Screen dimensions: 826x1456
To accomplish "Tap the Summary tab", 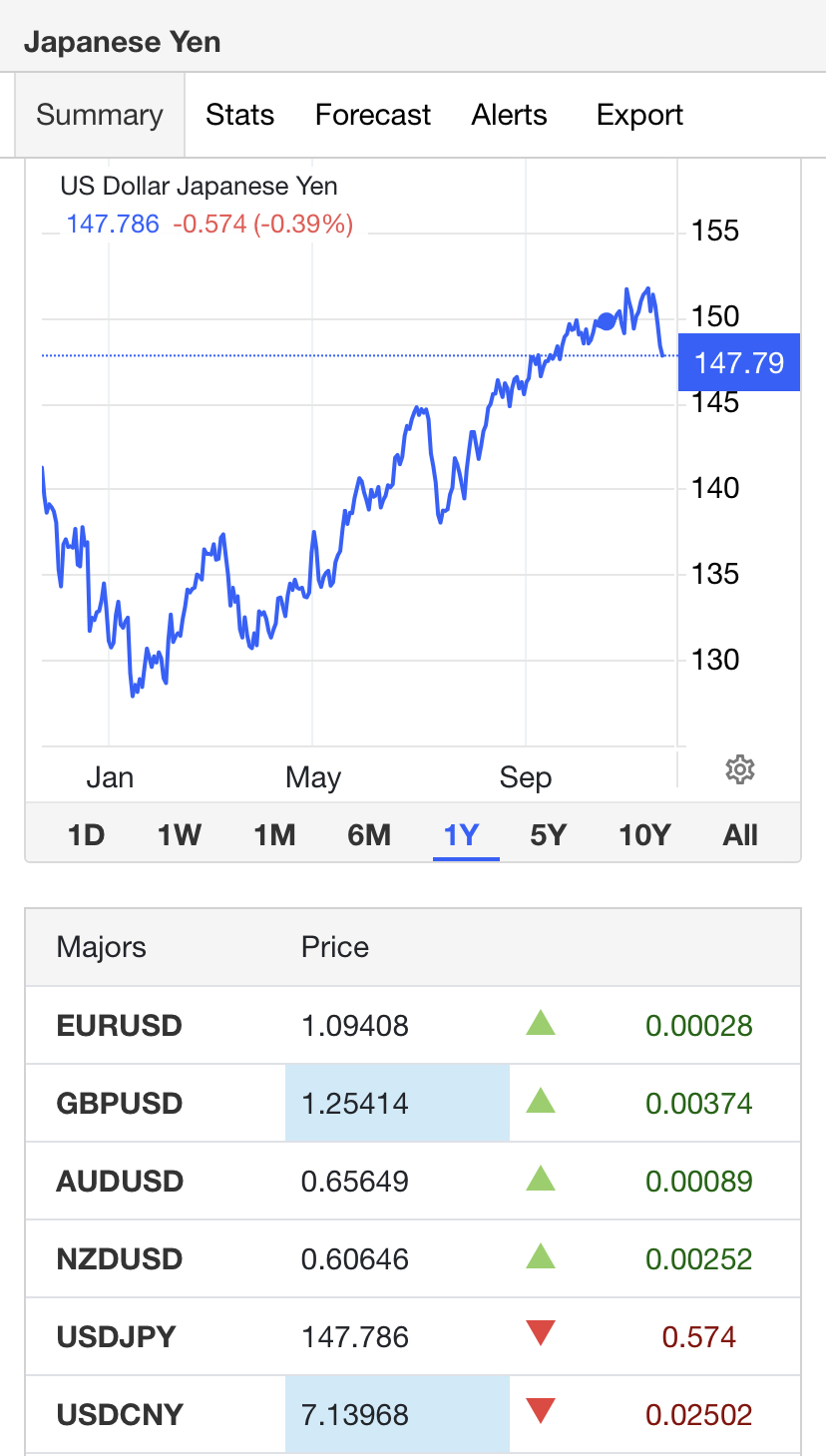I will 100,115.
